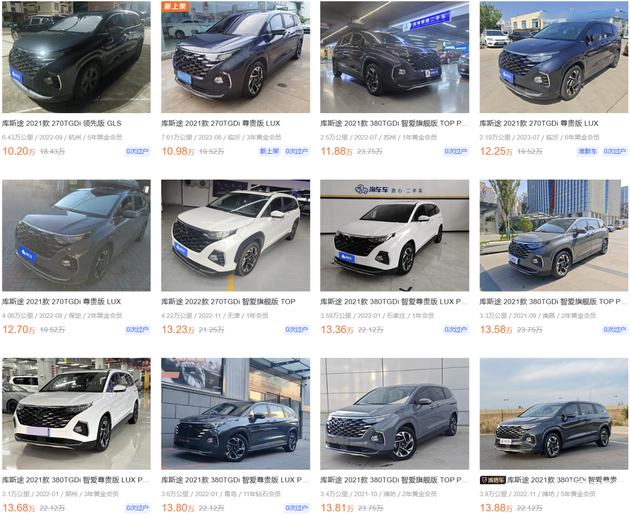Open the 13.23万 2022款 white car listing
This screenshot has width=630, height=516.
click(235, 235)
